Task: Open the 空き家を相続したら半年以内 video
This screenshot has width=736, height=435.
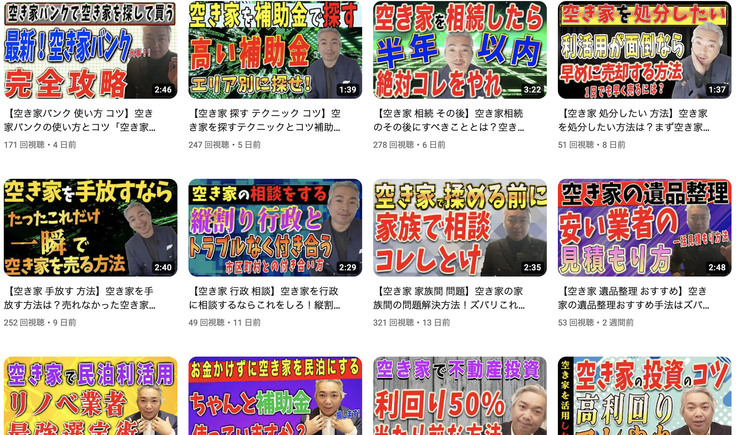Action: (460, 49)
